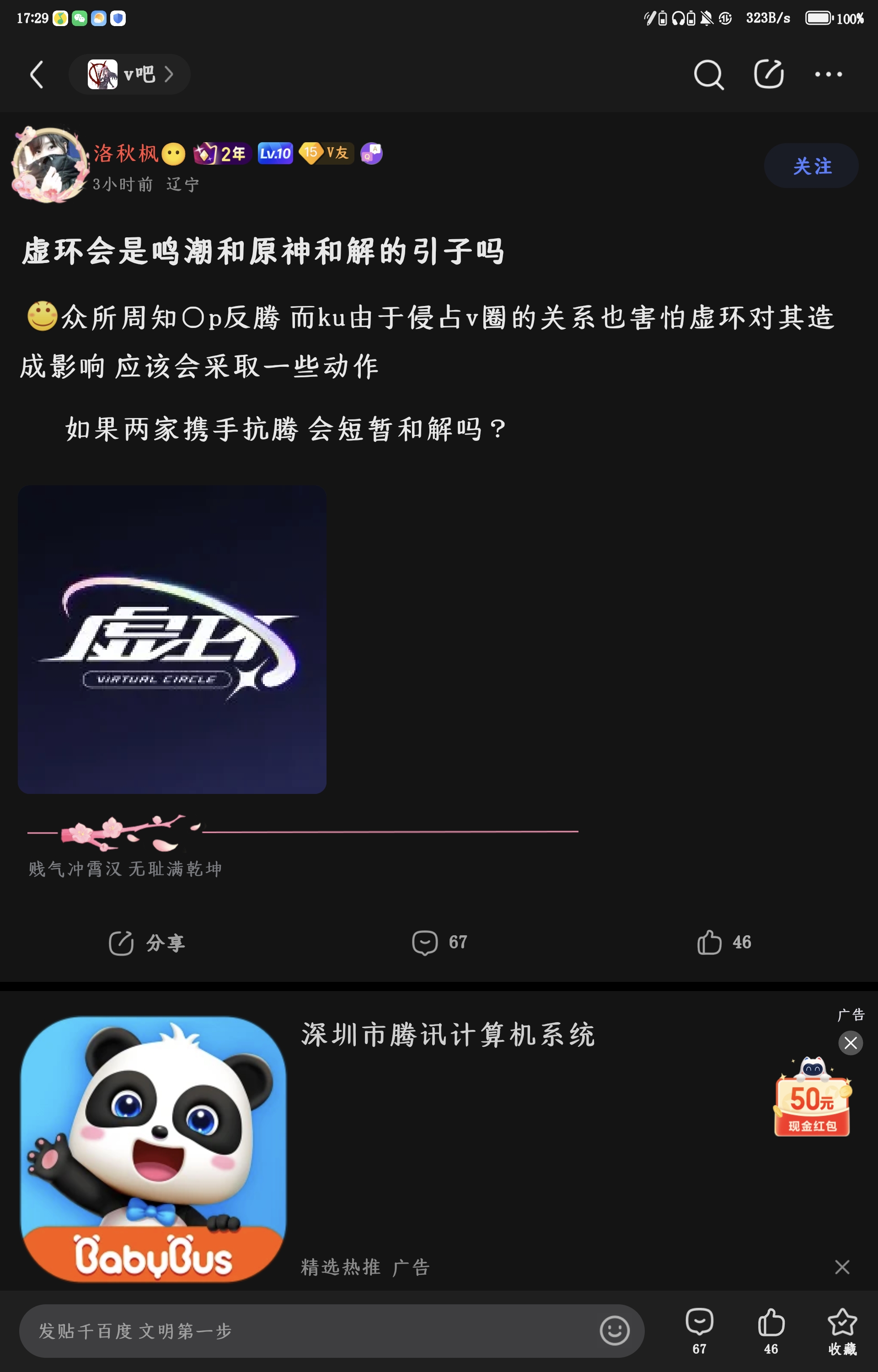Viewport: 878px width, 1372px height.
Task: Open the v吧 forum page
Action: [x=129, y=75]
